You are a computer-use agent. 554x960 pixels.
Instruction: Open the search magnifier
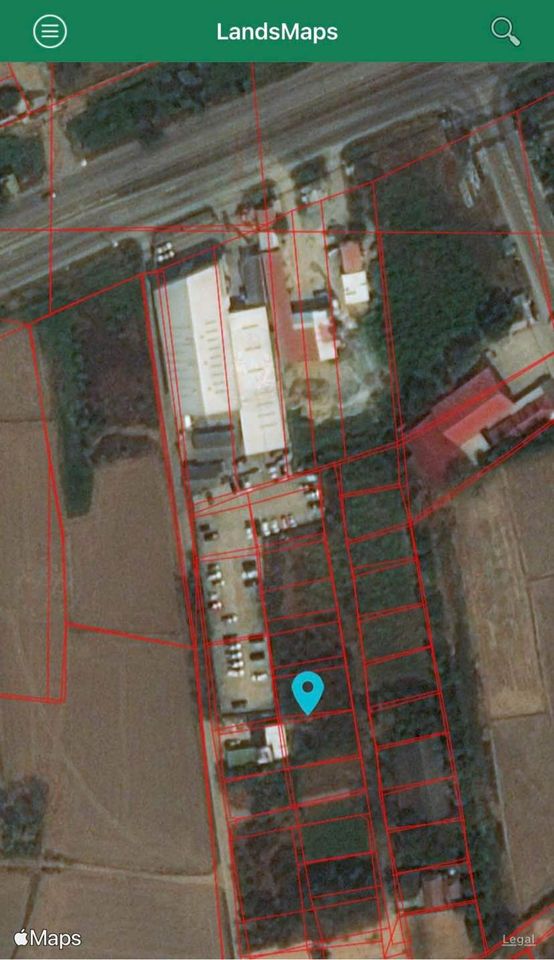click(x=506, y=31)
